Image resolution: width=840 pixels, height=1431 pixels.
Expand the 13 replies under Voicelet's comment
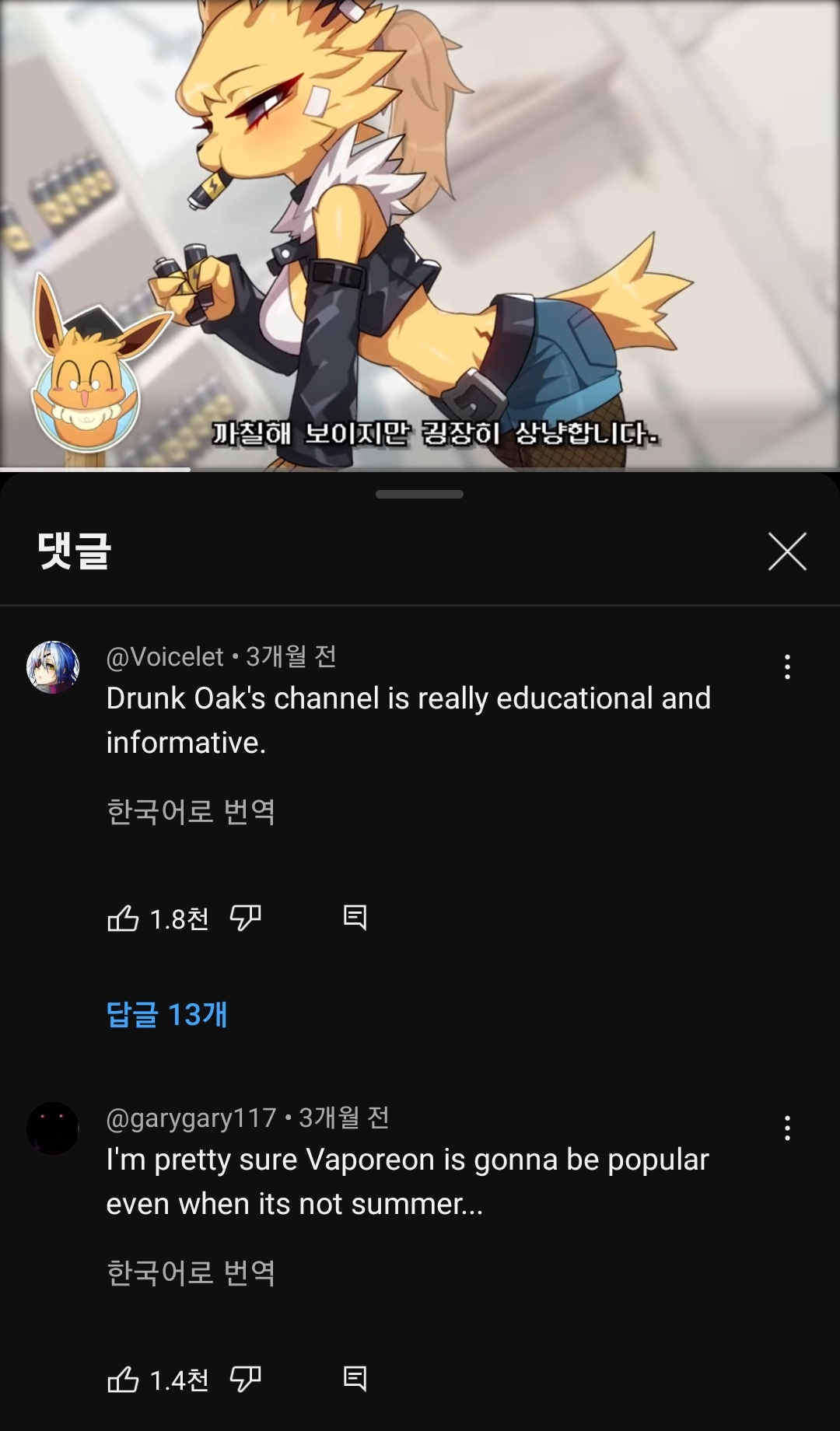coord(166,1014)
